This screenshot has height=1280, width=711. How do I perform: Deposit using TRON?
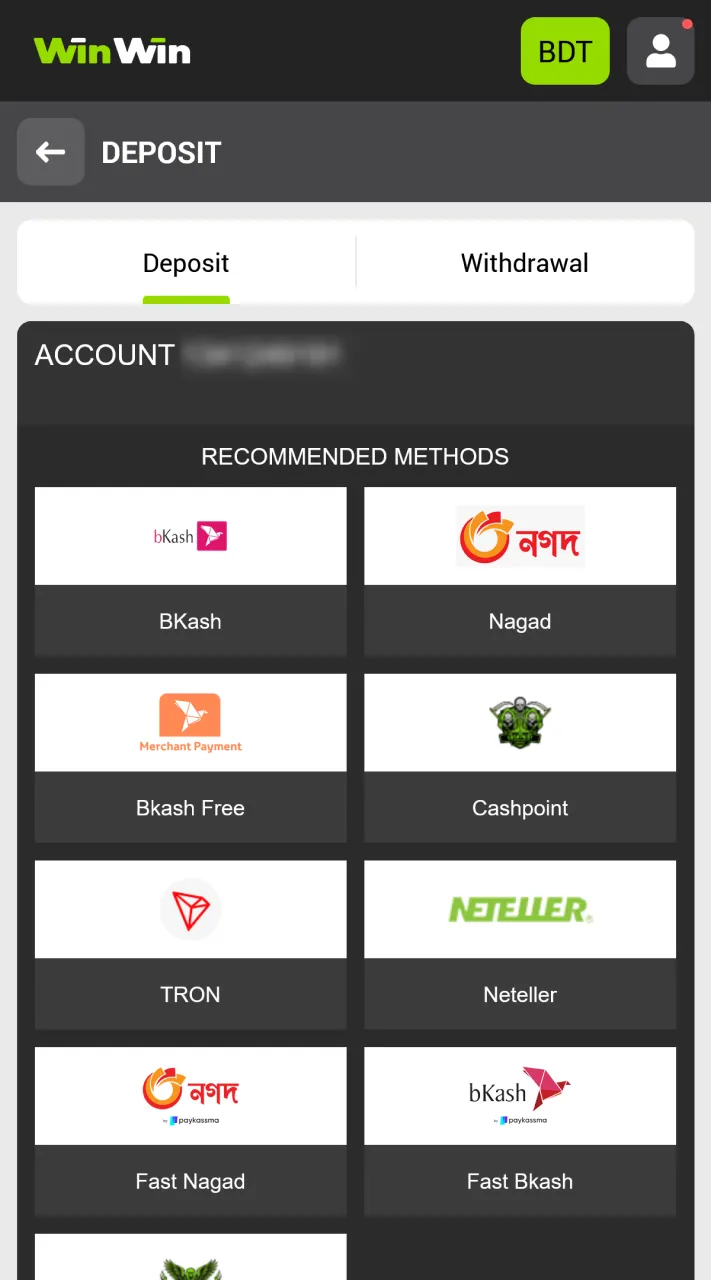[190, 944]
